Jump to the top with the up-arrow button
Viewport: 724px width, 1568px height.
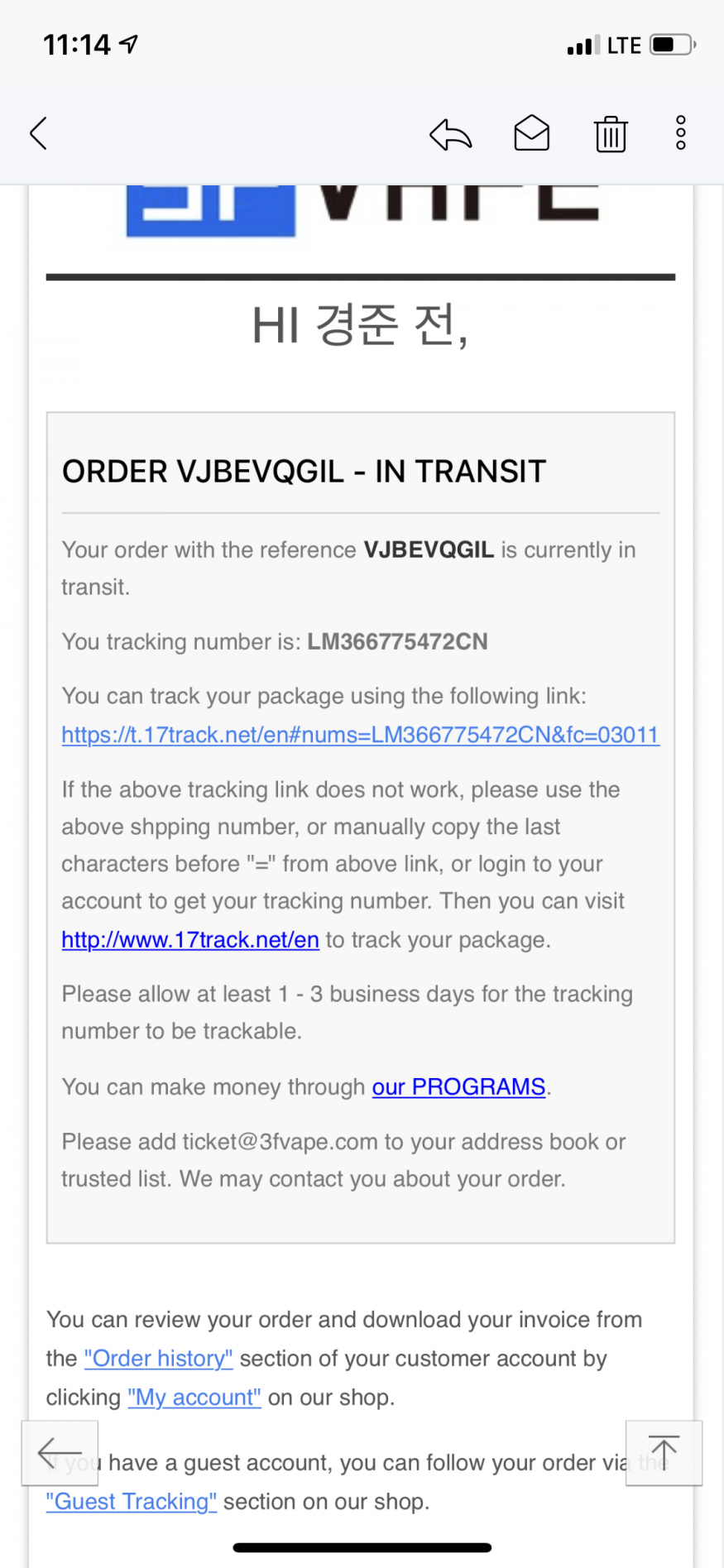pos(664,1453)
